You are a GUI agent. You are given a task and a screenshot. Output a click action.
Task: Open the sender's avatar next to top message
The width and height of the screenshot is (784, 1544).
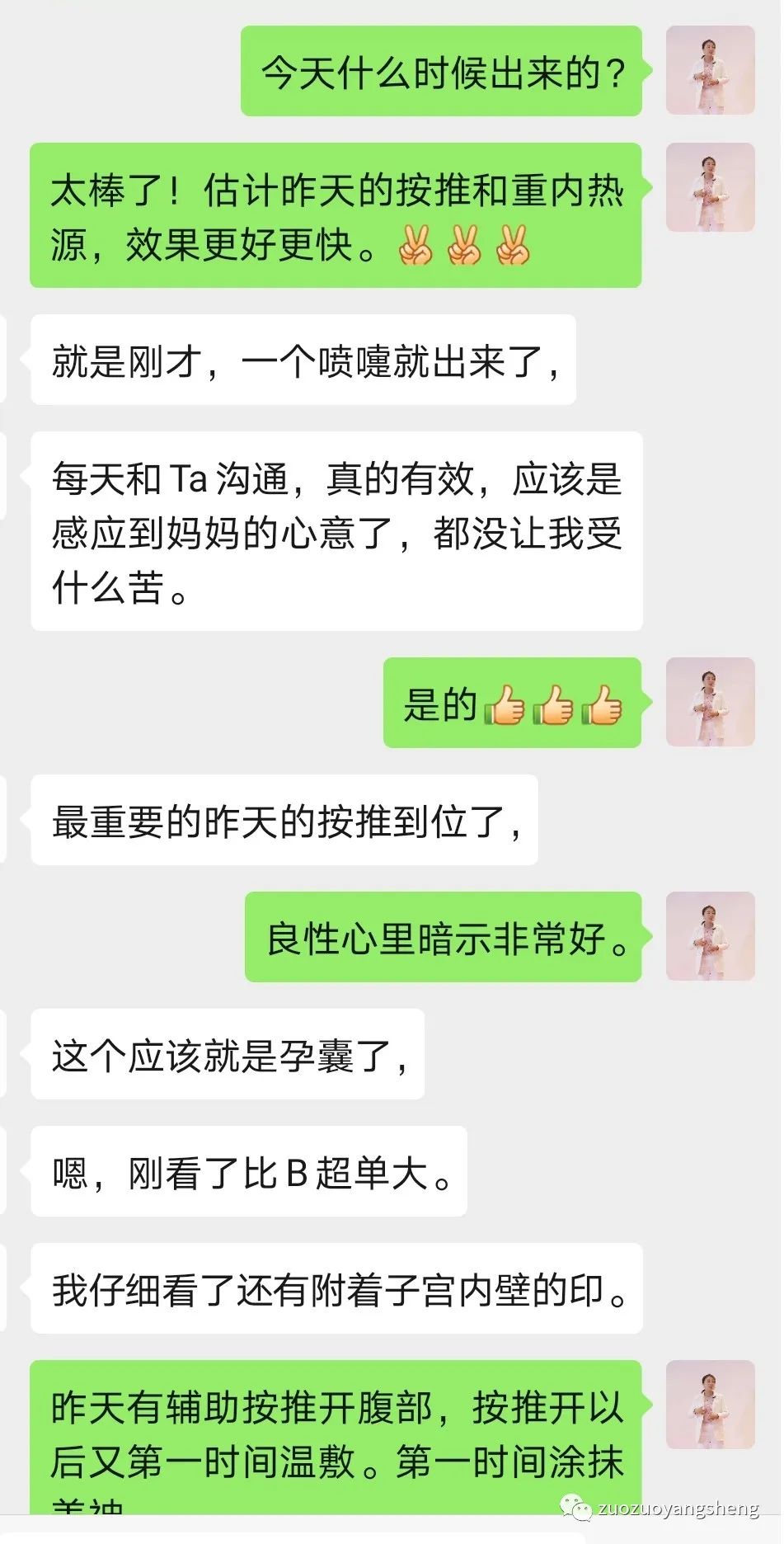click(711, 71)
